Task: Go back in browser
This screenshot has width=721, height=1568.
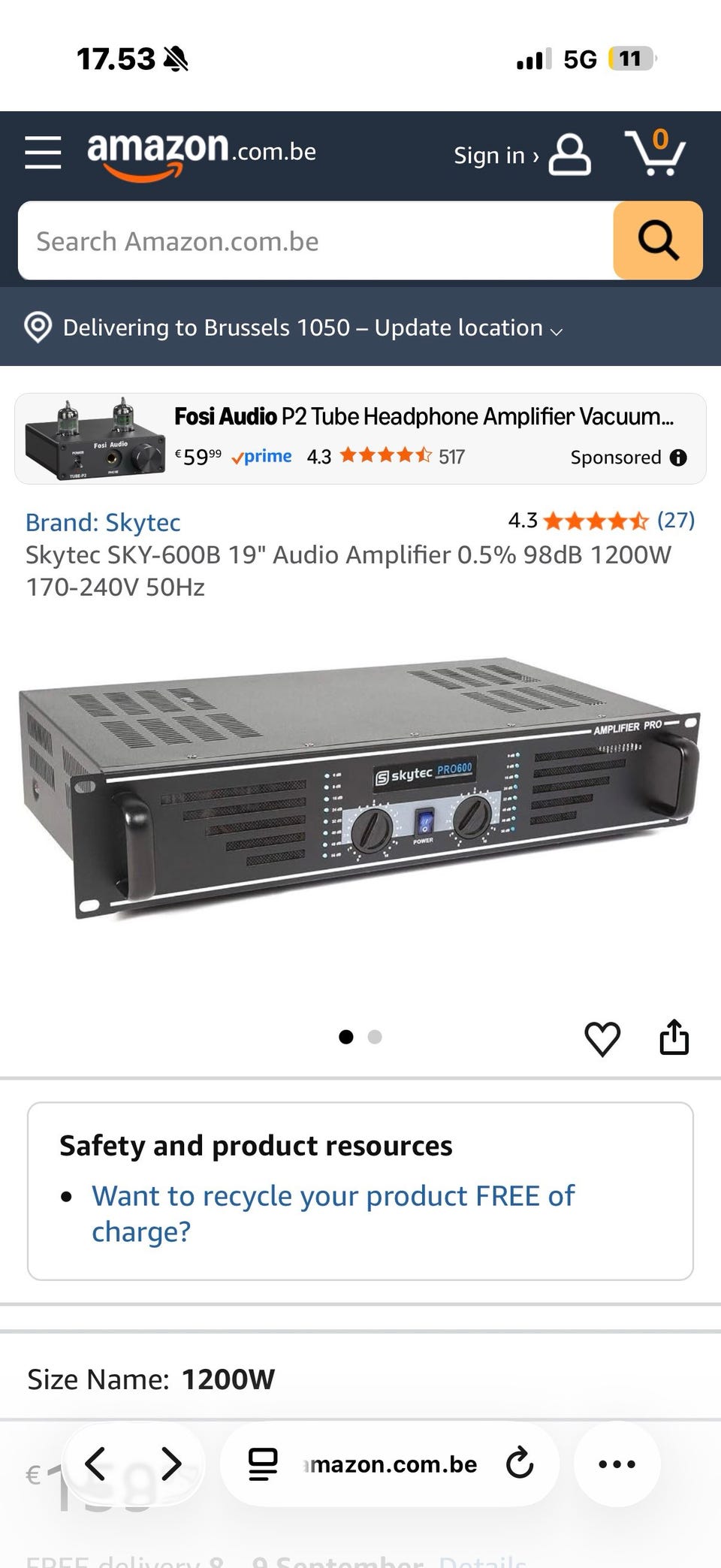Action: coord(95,1464)
